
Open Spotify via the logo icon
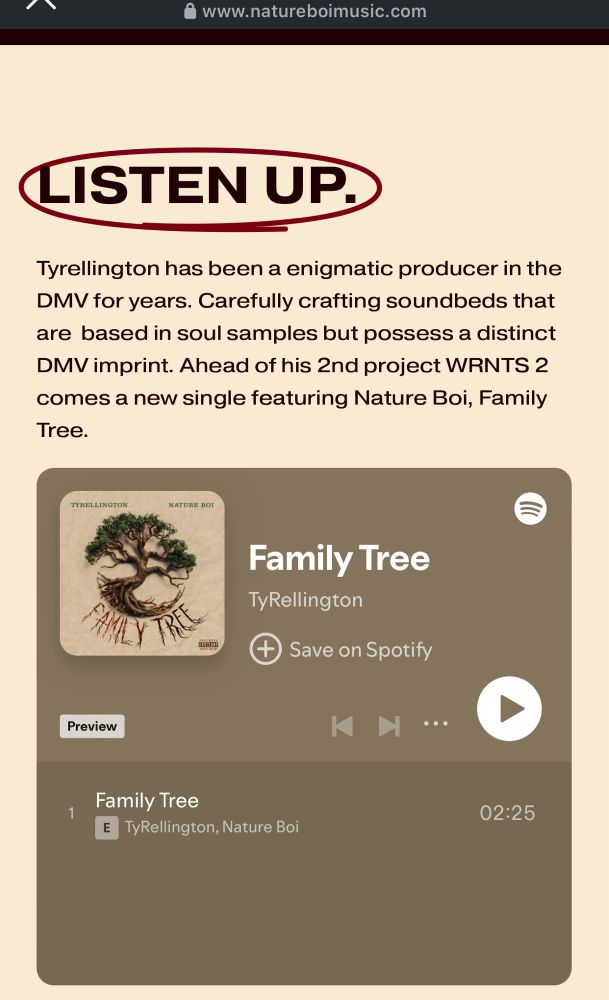530,509
